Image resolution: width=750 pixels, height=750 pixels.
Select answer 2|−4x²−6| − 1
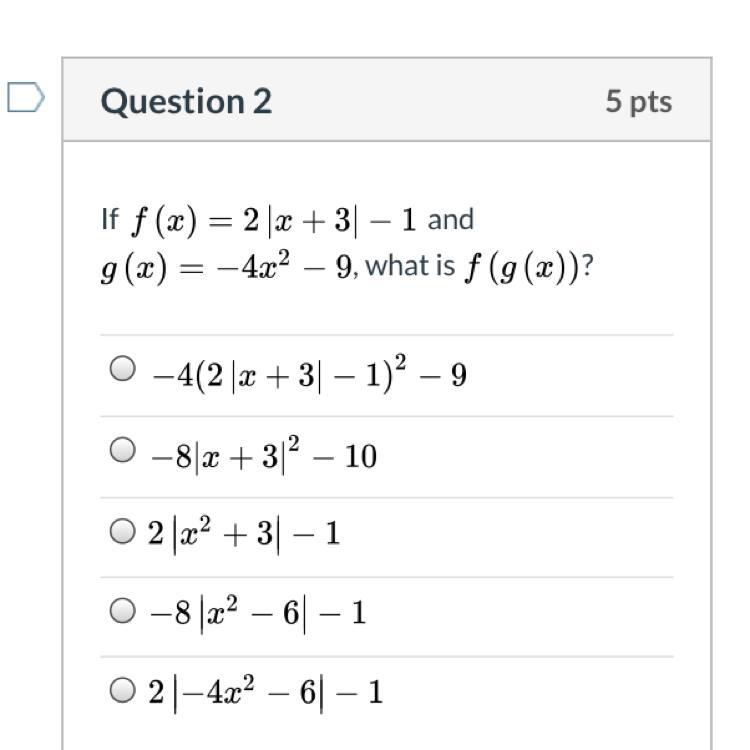[122, 690]
